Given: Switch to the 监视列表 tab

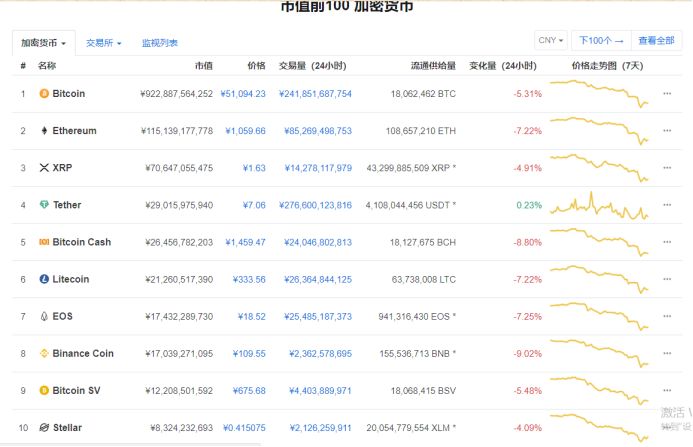Looking at the screenshot, I should coord(159,43).
